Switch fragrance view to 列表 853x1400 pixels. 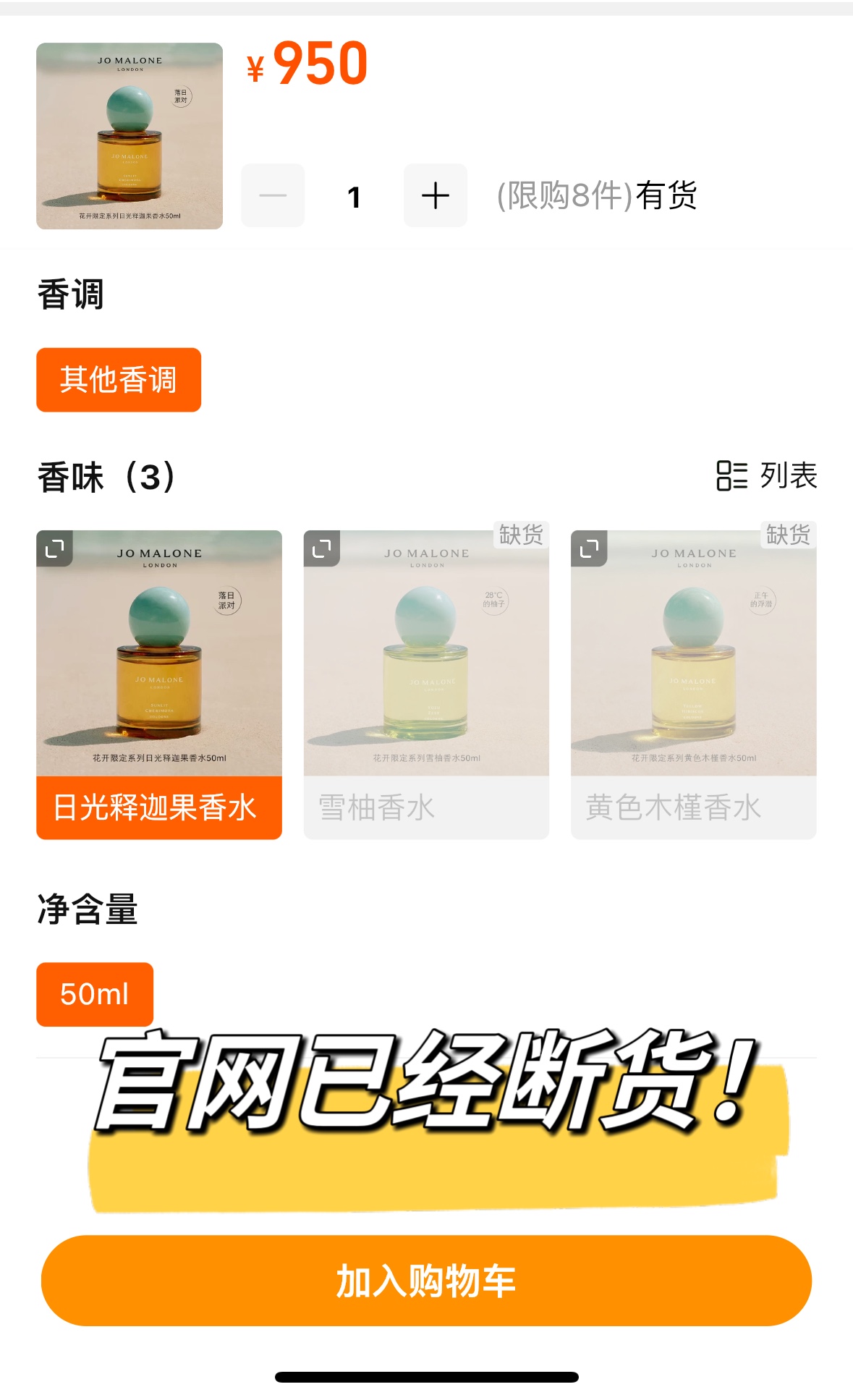767,476
